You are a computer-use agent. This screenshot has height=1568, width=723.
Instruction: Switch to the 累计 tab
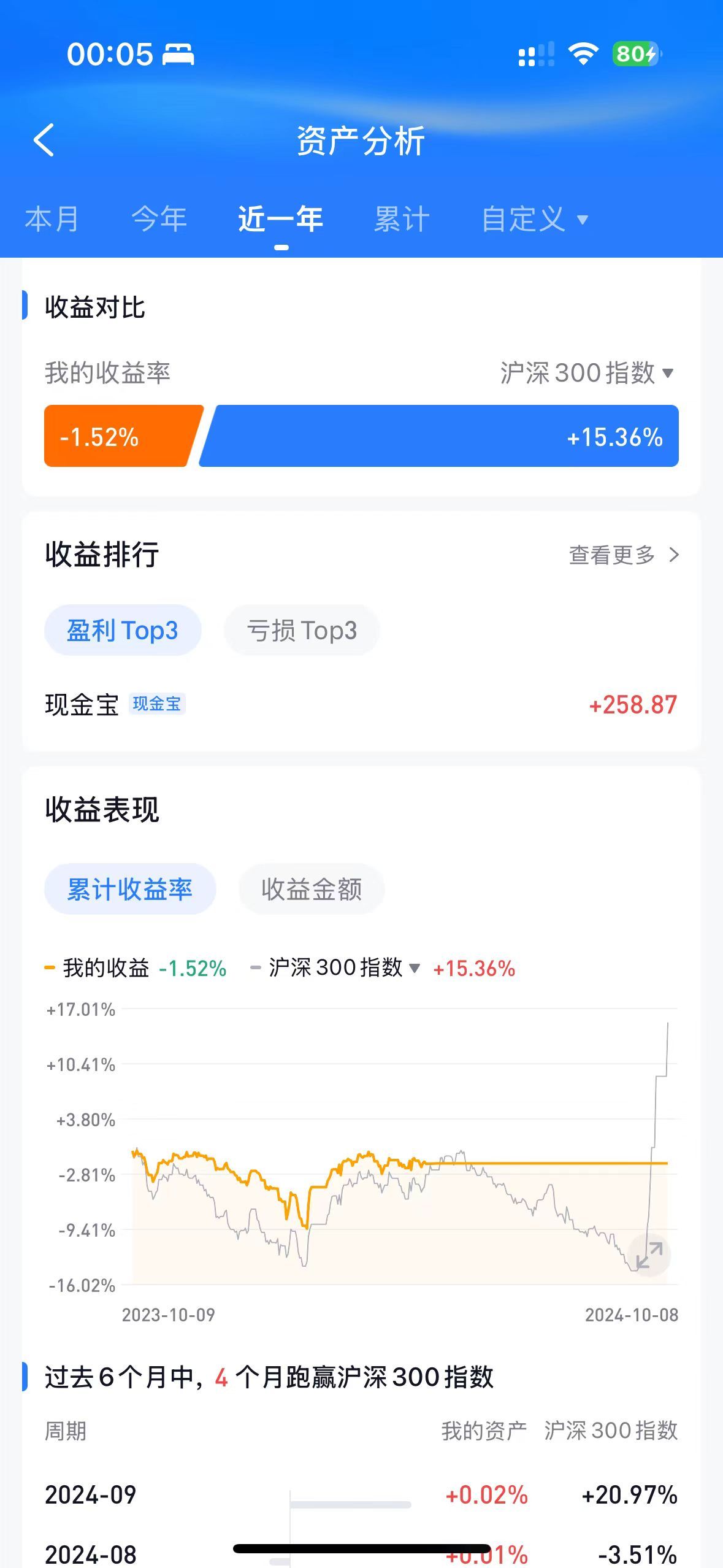[x=402, y=220]
